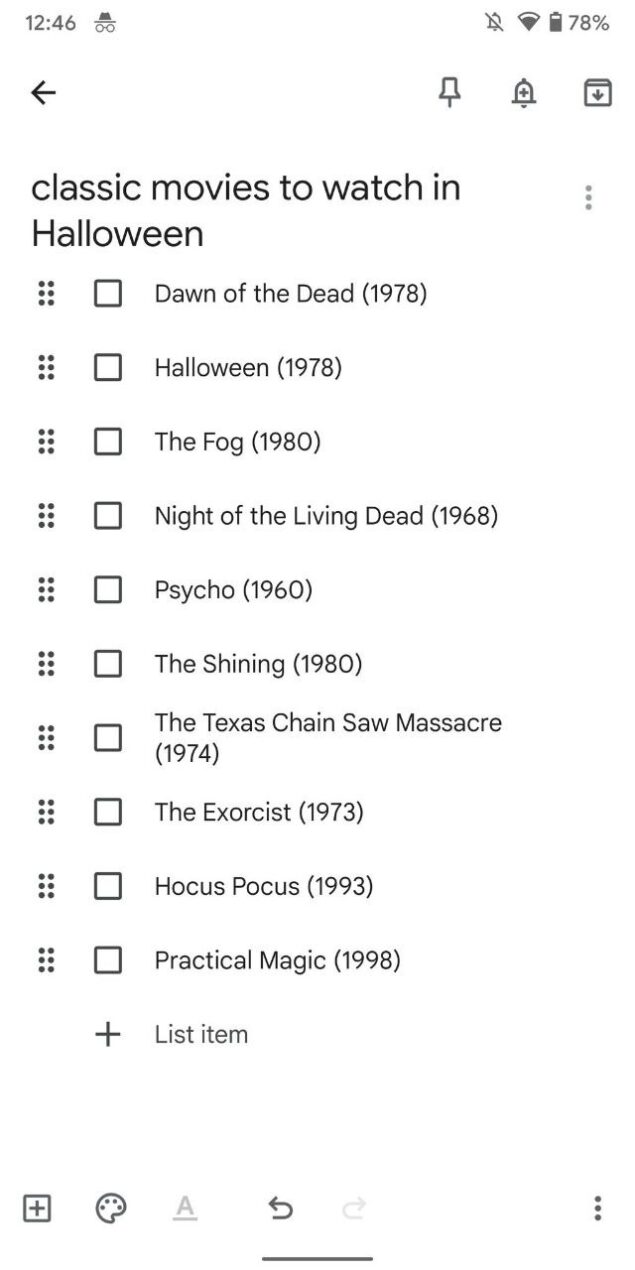Open the add attachment menu
The image size is (635, 1270).
point(36,1208)
